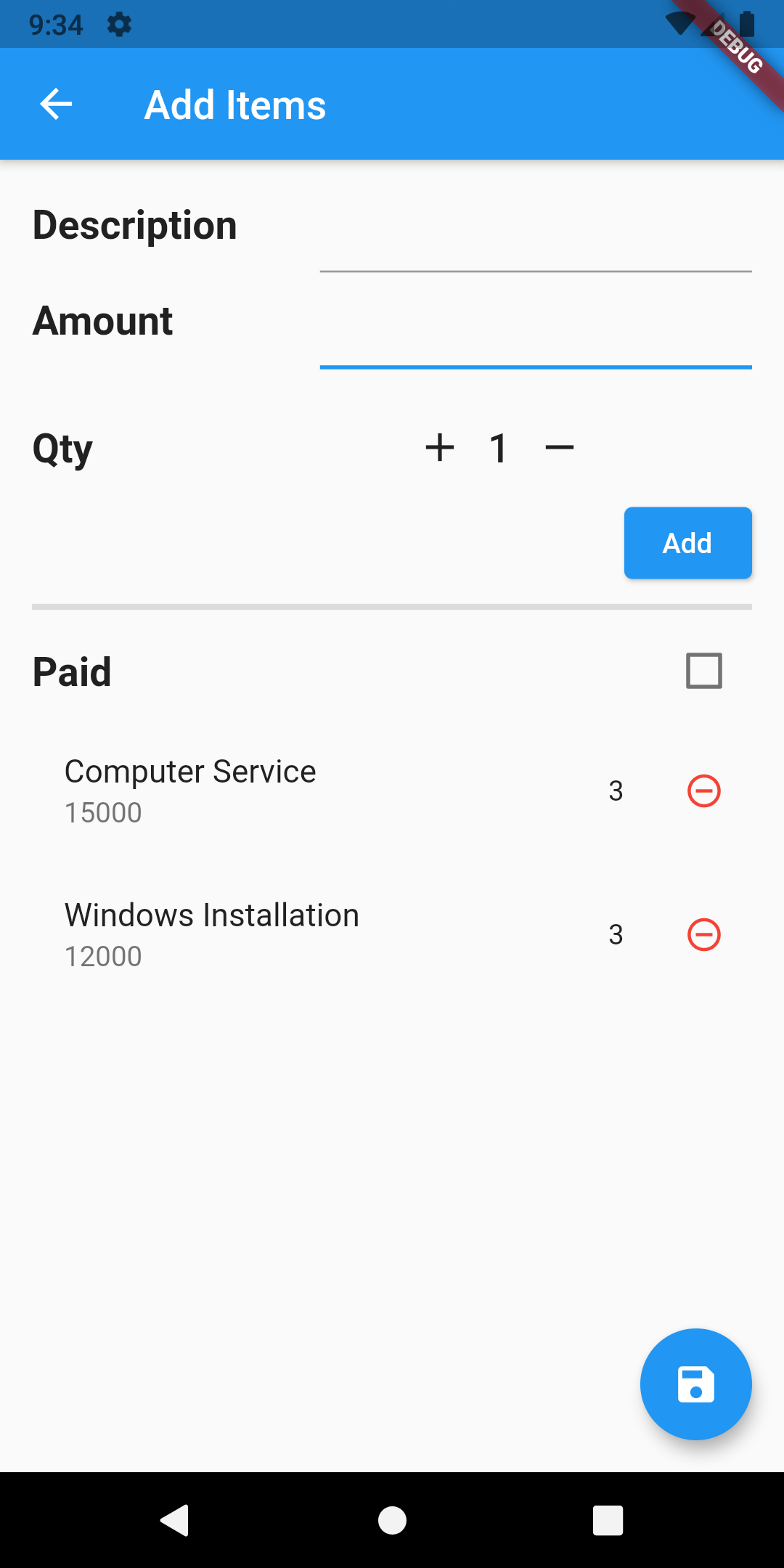Remove the Windows Installation item
The height and width of the screenshot is (1568, 784).
coord(703,935)
